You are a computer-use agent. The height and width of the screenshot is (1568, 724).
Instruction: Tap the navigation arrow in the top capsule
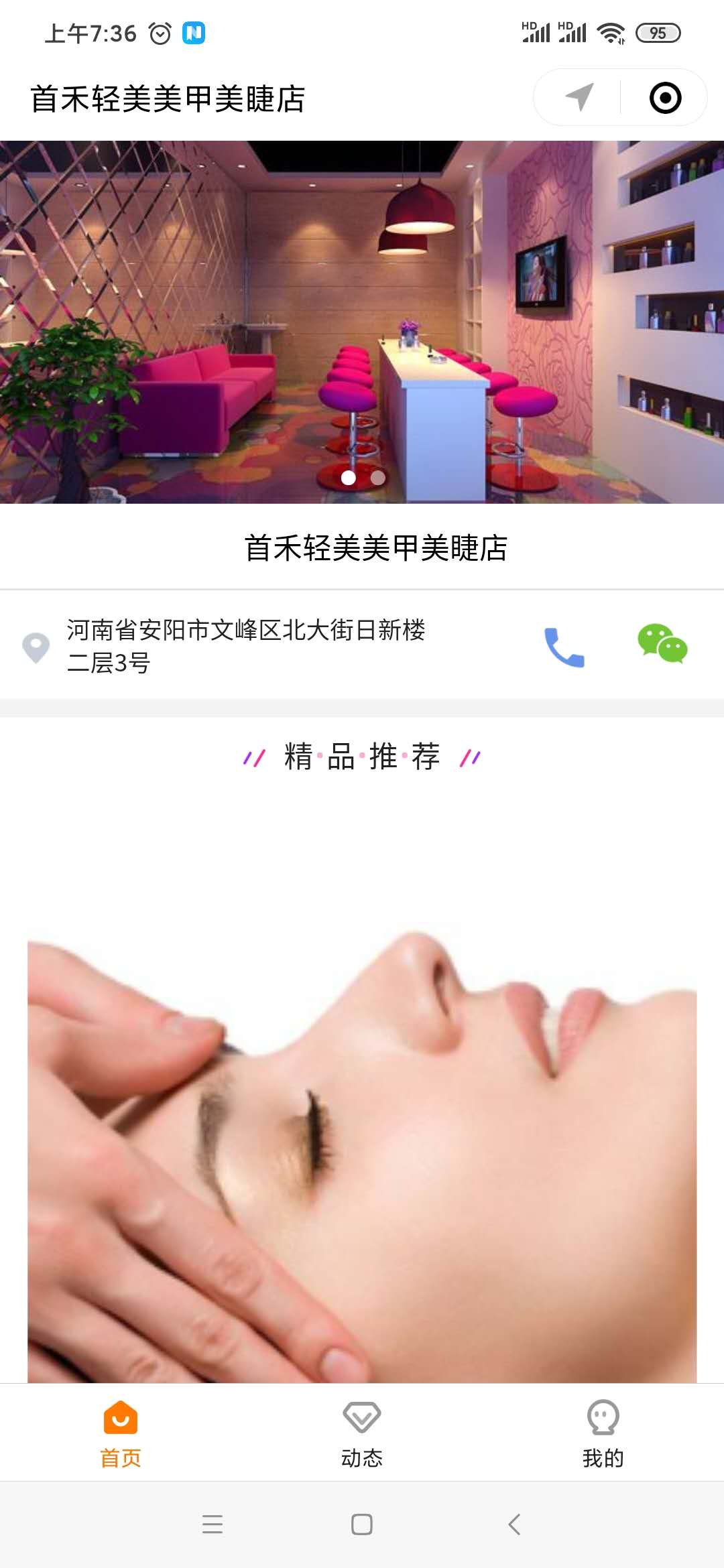tap(578, 98)
